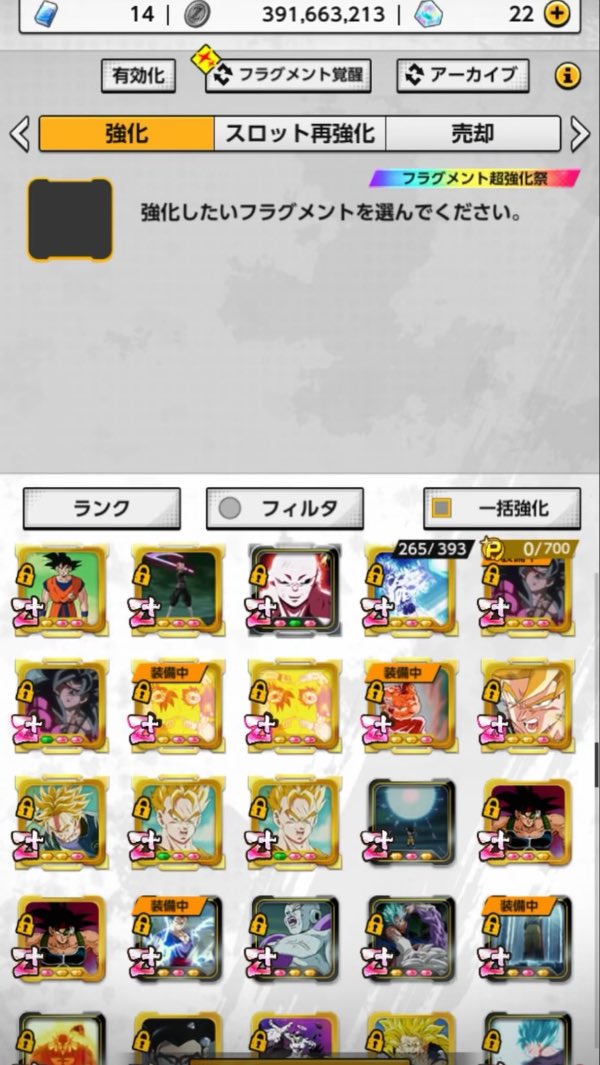Image resolution: width=600 pixels, height=1065 pixels.
Task: Select the 強化 tab
Action: pos(126,134)
